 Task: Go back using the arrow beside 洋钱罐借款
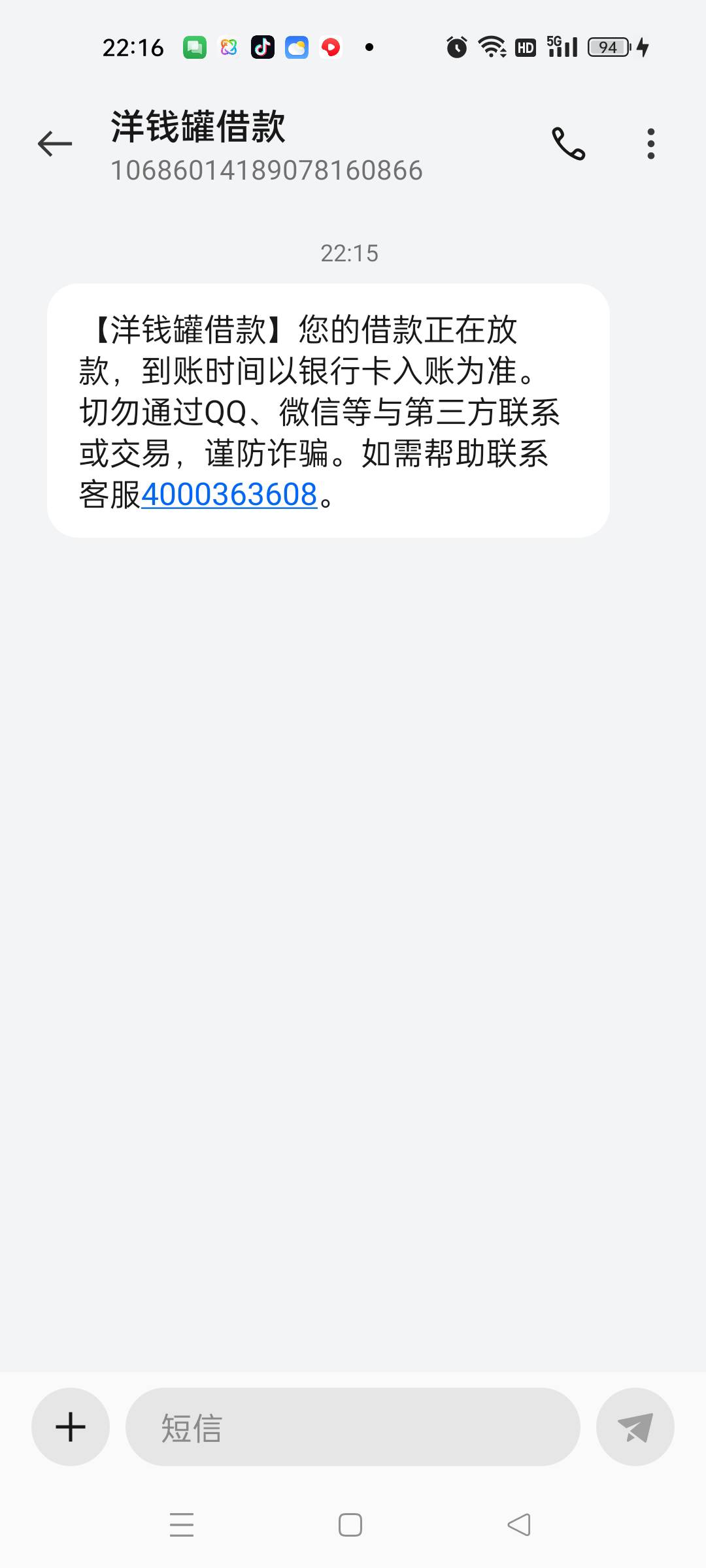(x=55, y=144)
